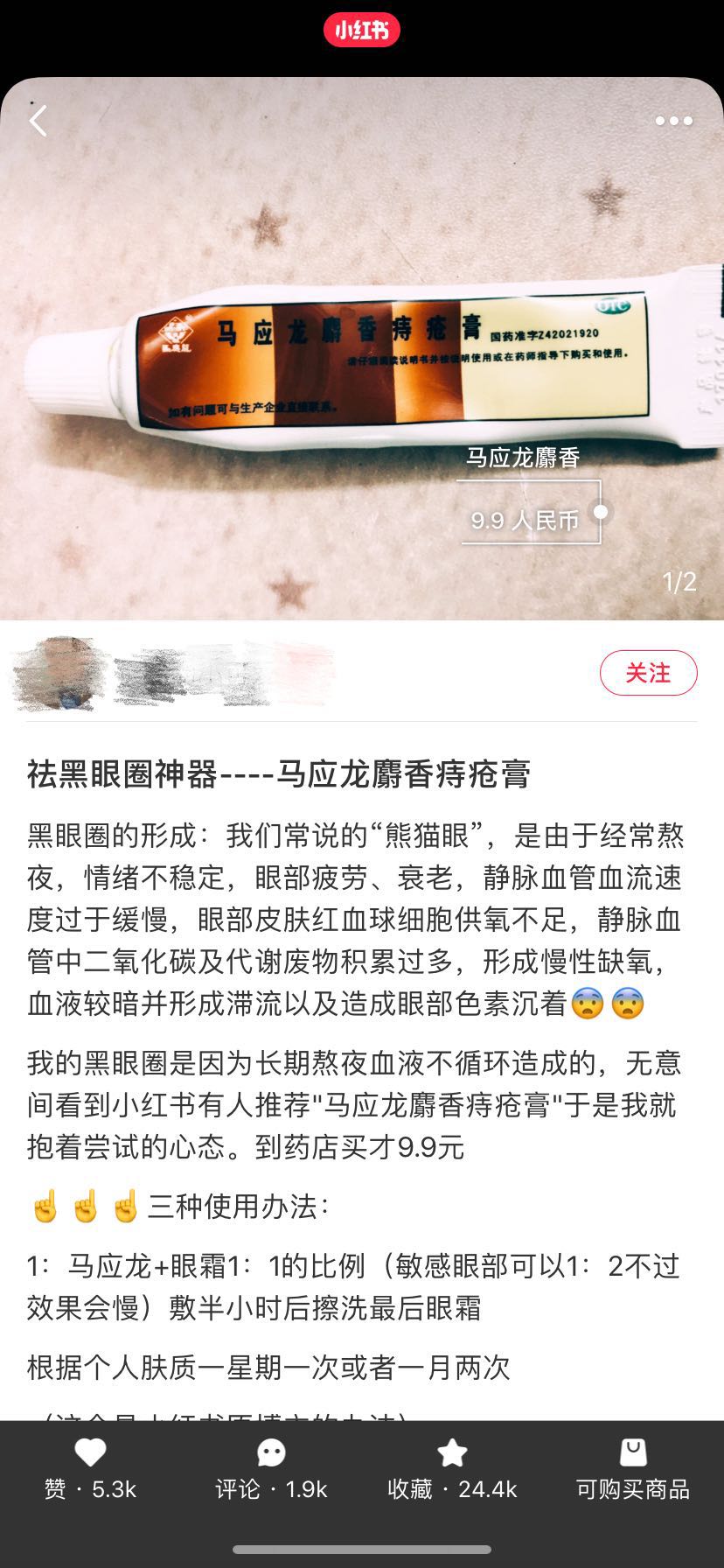
Task: Open the 9.9 人民币 product tag
Action: (x=525, y=516)
